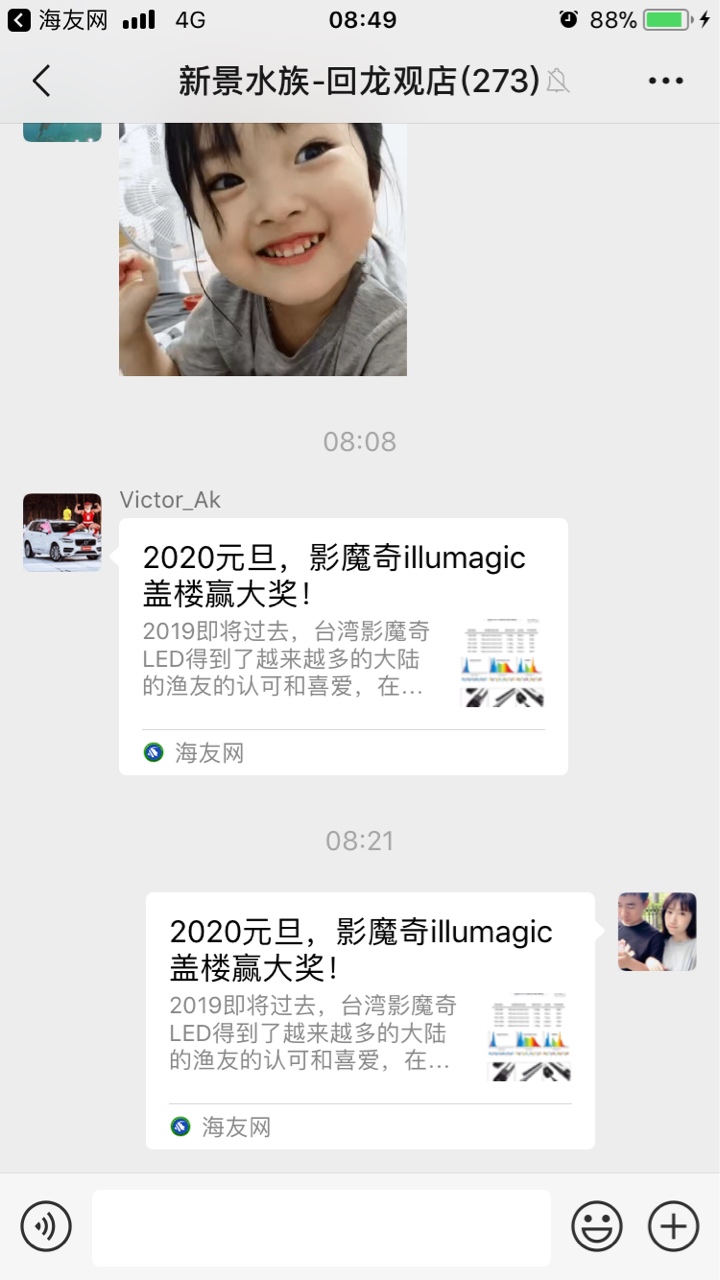Image resolution: width=720 pixels, height=1280 pixels.
Task: Open the plus attachment menu
Action: (x=673, y=1226)
